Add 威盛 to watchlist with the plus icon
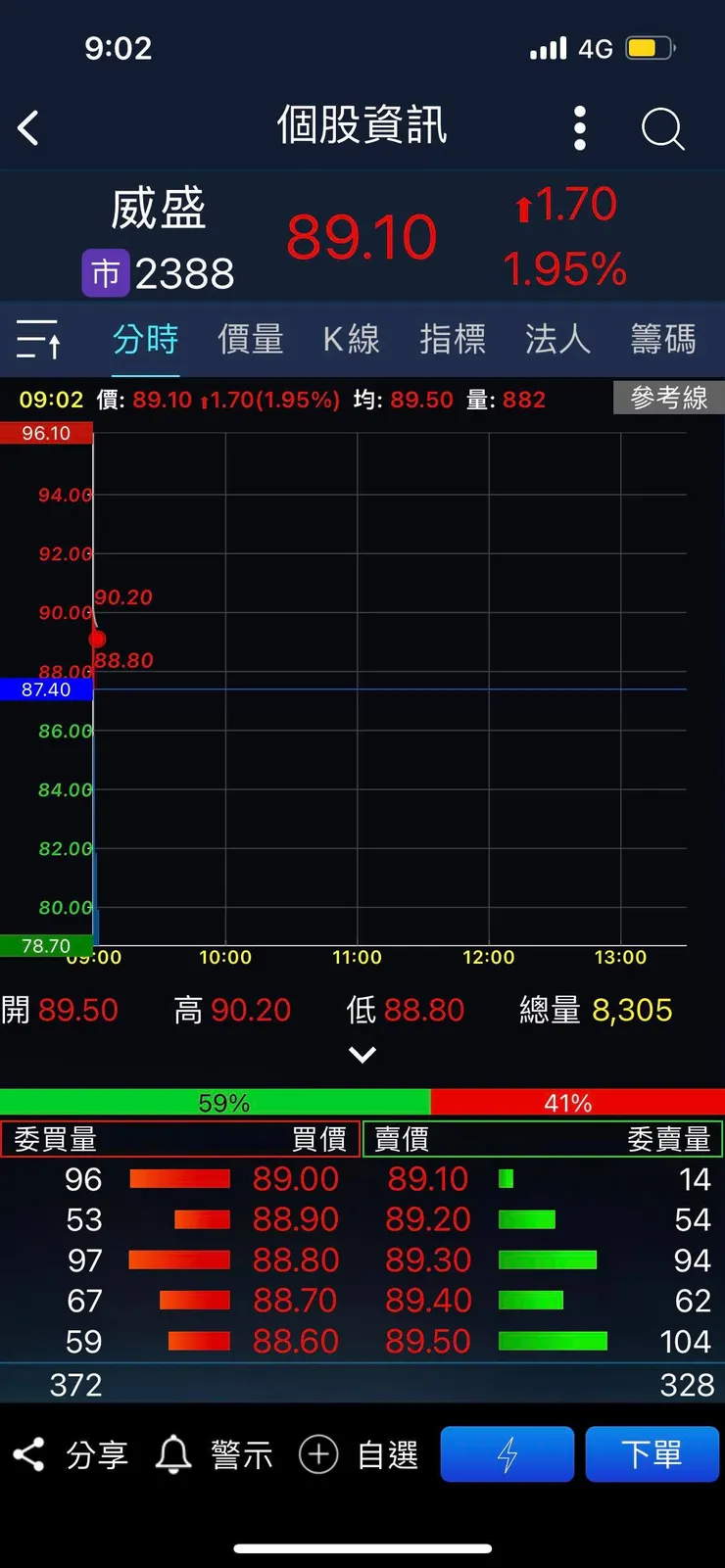 pos(317,1453)
